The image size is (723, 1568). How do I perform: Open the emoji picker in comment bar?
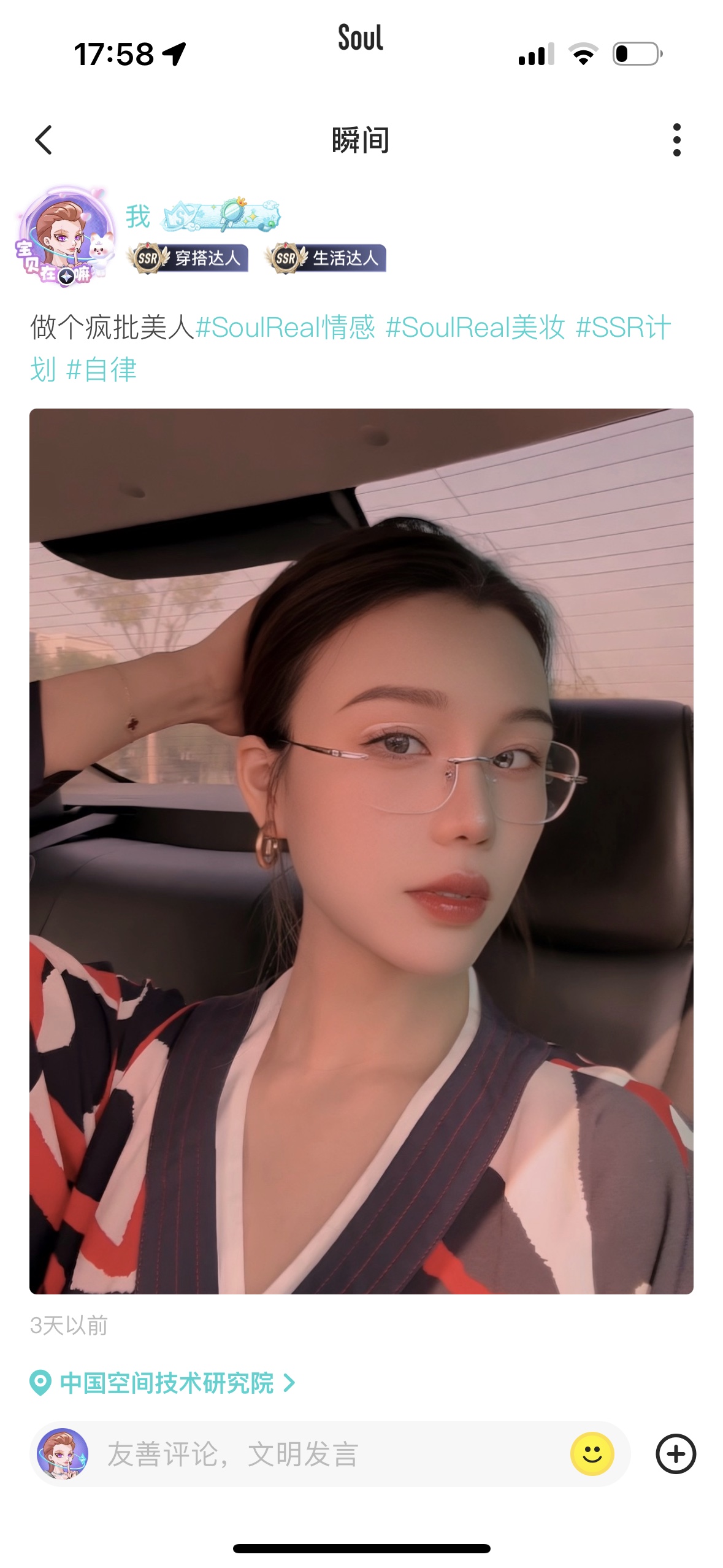592,1454
